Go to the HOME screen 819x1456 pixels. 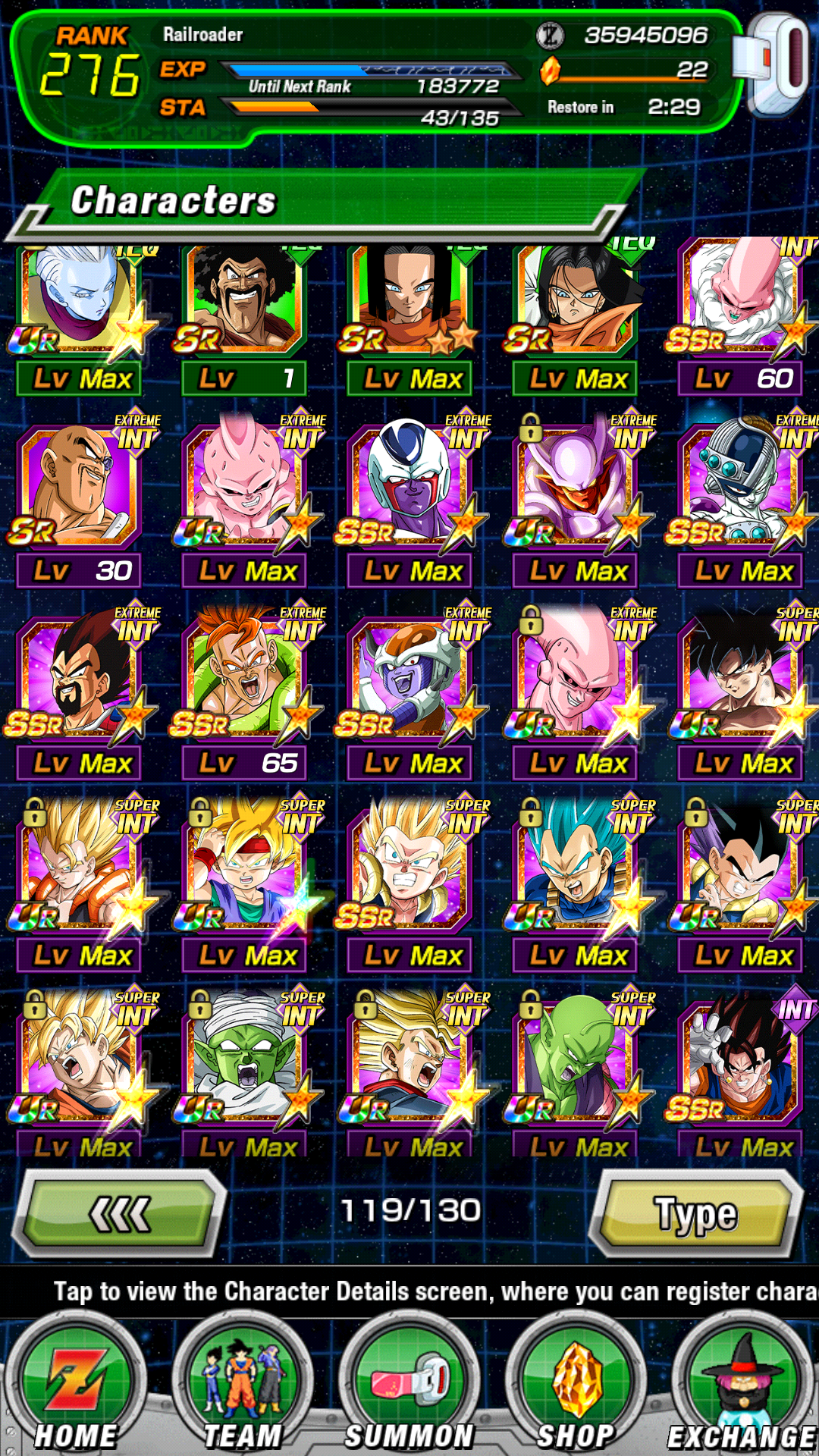74,1388
